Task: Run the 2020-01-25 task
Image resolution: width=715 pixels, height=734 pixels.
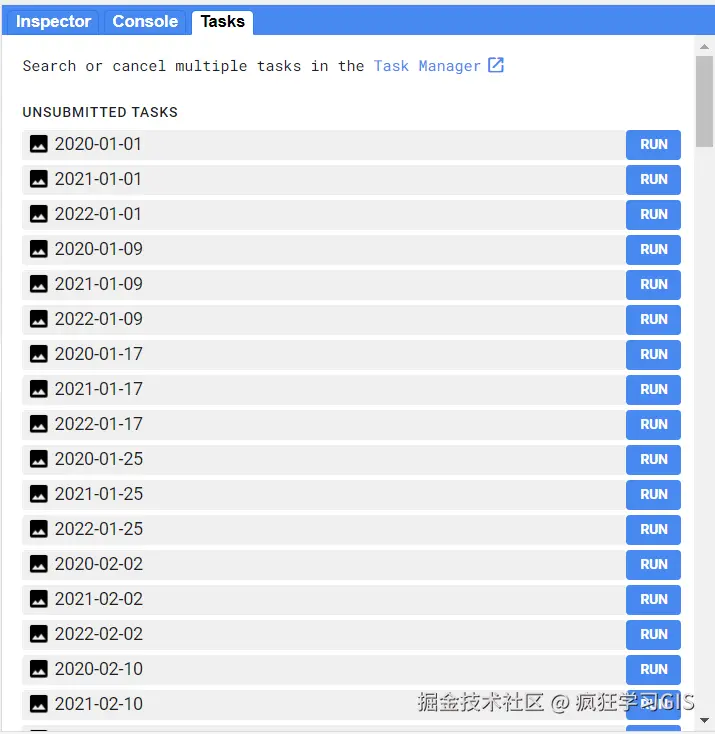Action: pyautogui.click(x=653, y=459)
